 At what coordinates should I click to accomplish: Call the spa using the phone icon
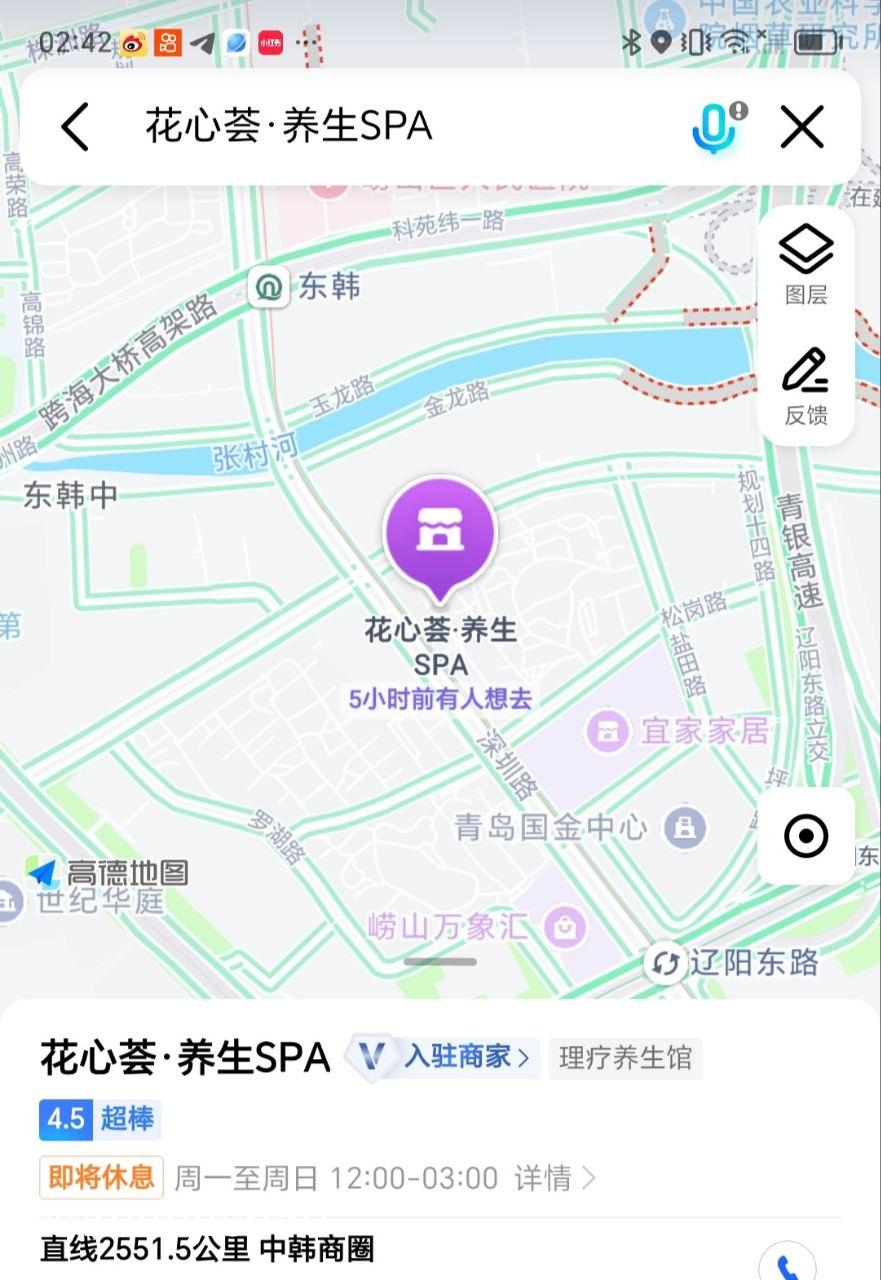click(x=787, y=1262)
